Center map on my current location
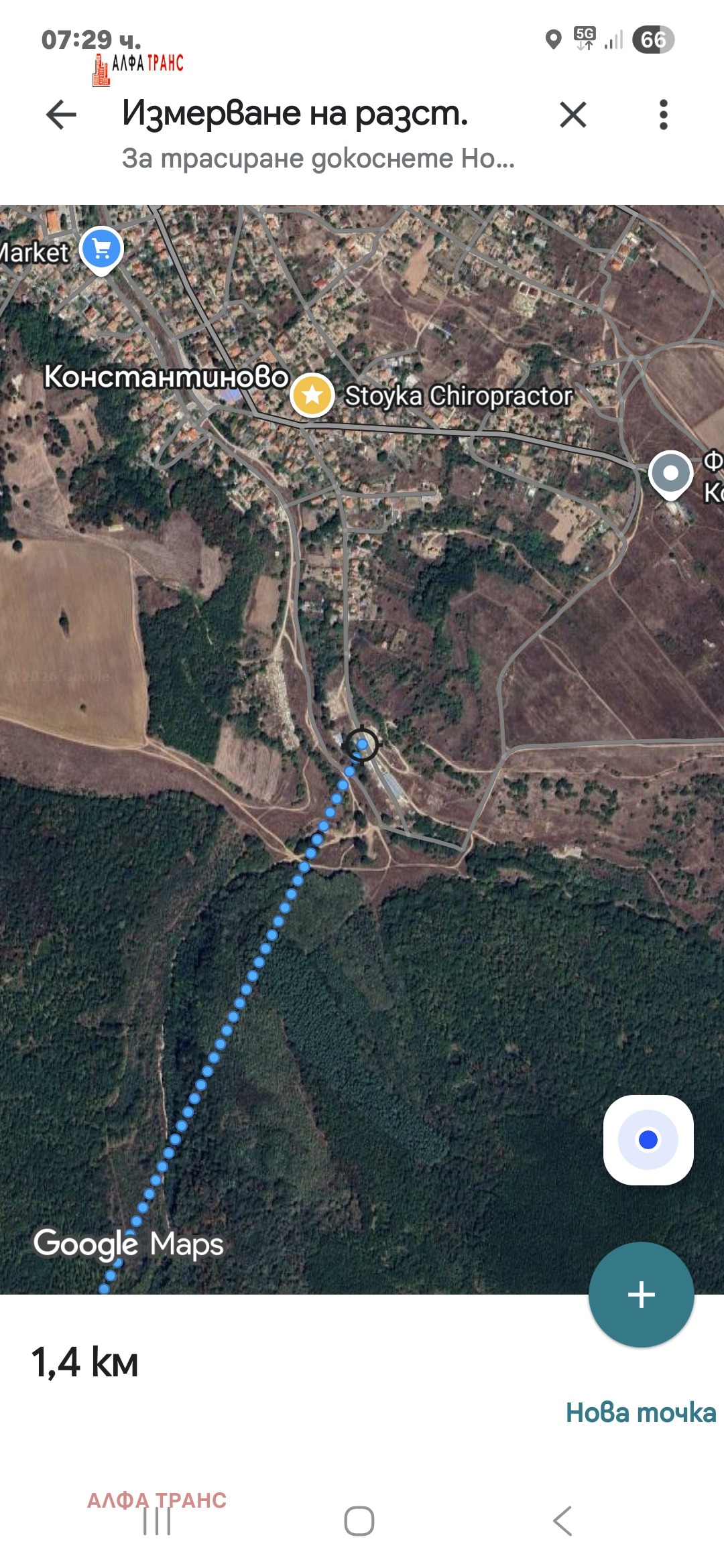The width and height of the screenshot is (724, 1568). click(648, 1140)
